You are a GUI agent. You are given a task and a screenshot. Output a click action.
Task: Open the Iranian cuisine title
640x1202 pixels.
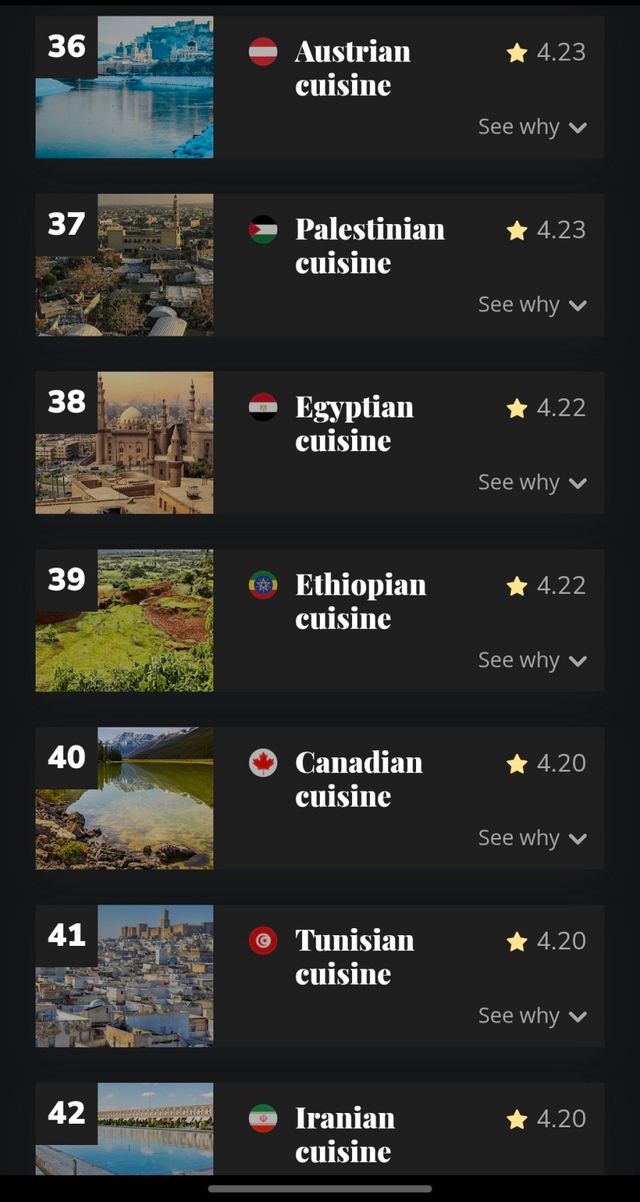[344, 1136]
